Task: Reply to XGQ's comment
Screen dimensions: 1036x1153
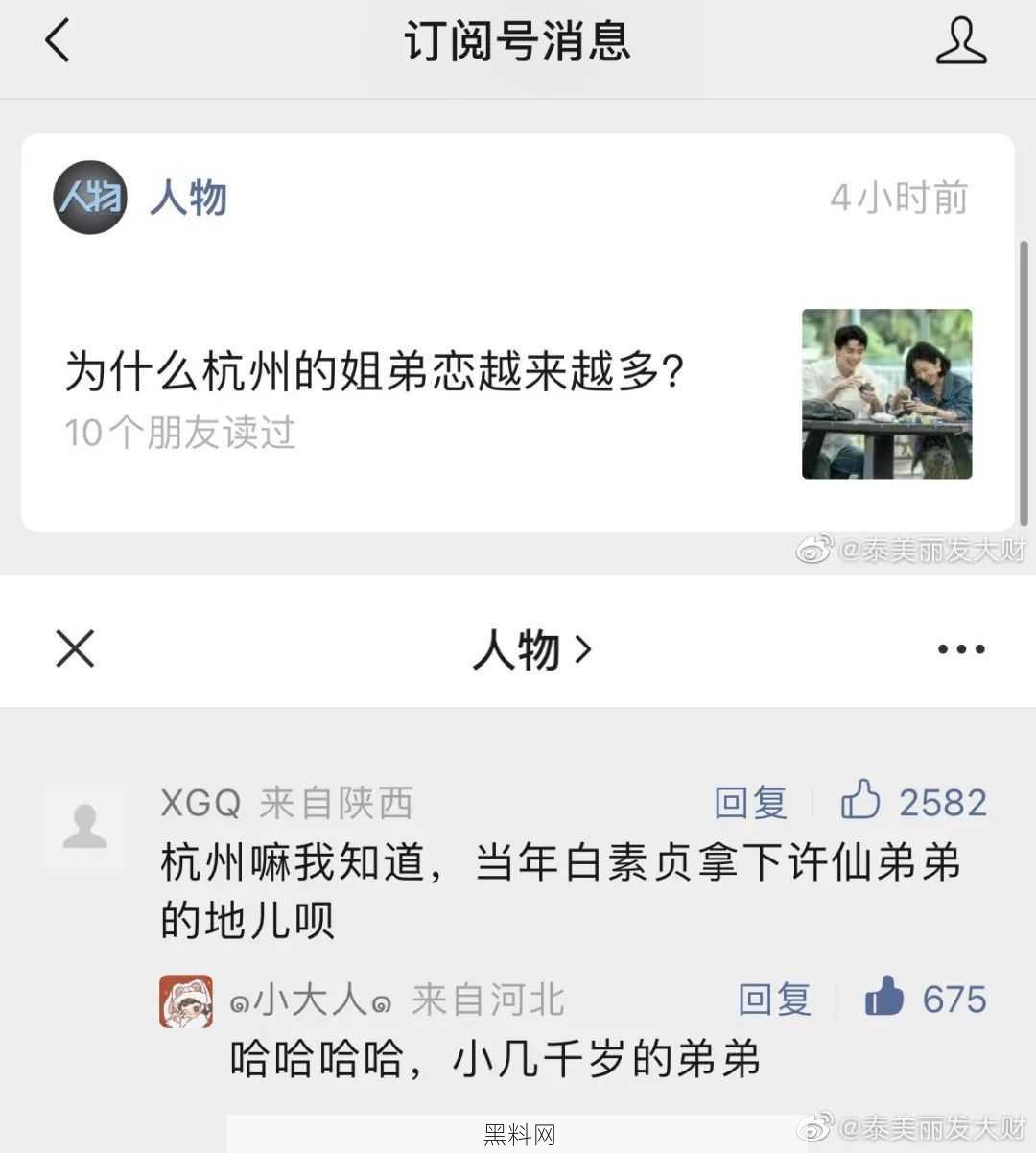Action: coord(750,802)
